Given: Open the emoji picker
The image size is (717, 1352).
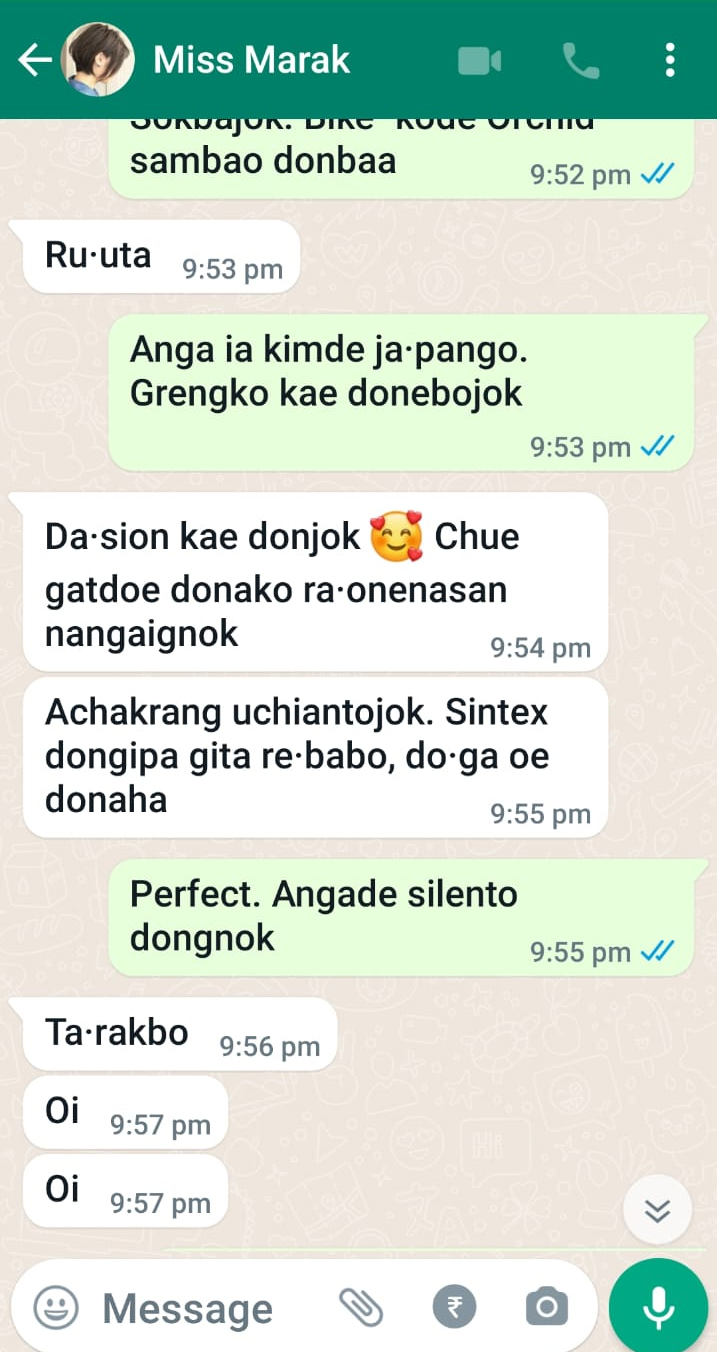Looking at the screenshot, I should pyautogui.click(x=56, y=1306).
